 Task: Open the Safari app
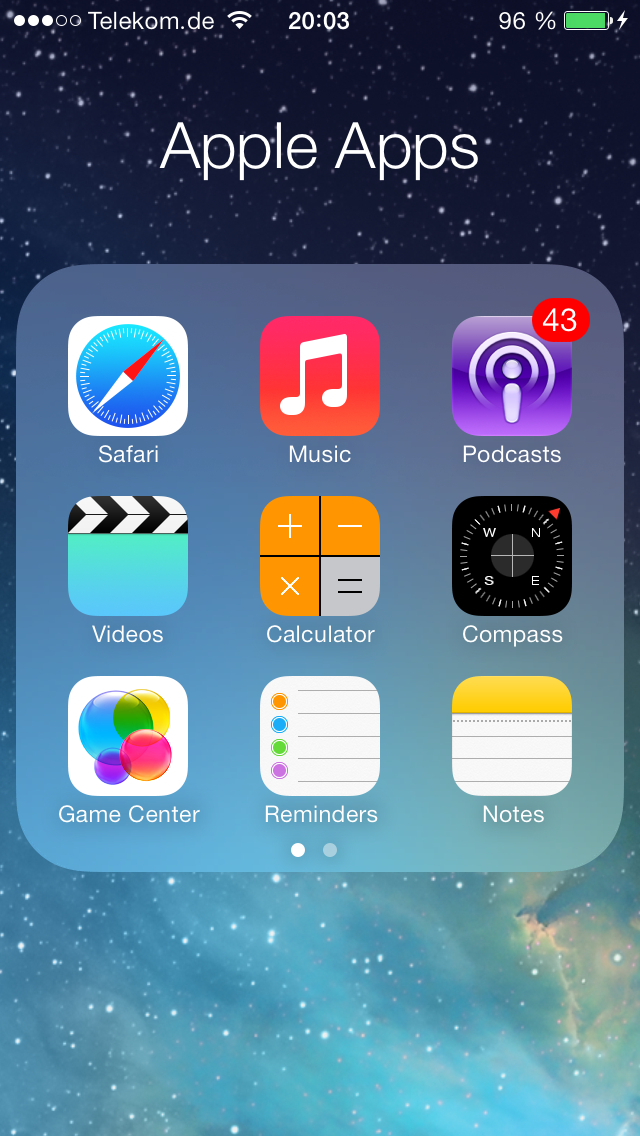128,376
